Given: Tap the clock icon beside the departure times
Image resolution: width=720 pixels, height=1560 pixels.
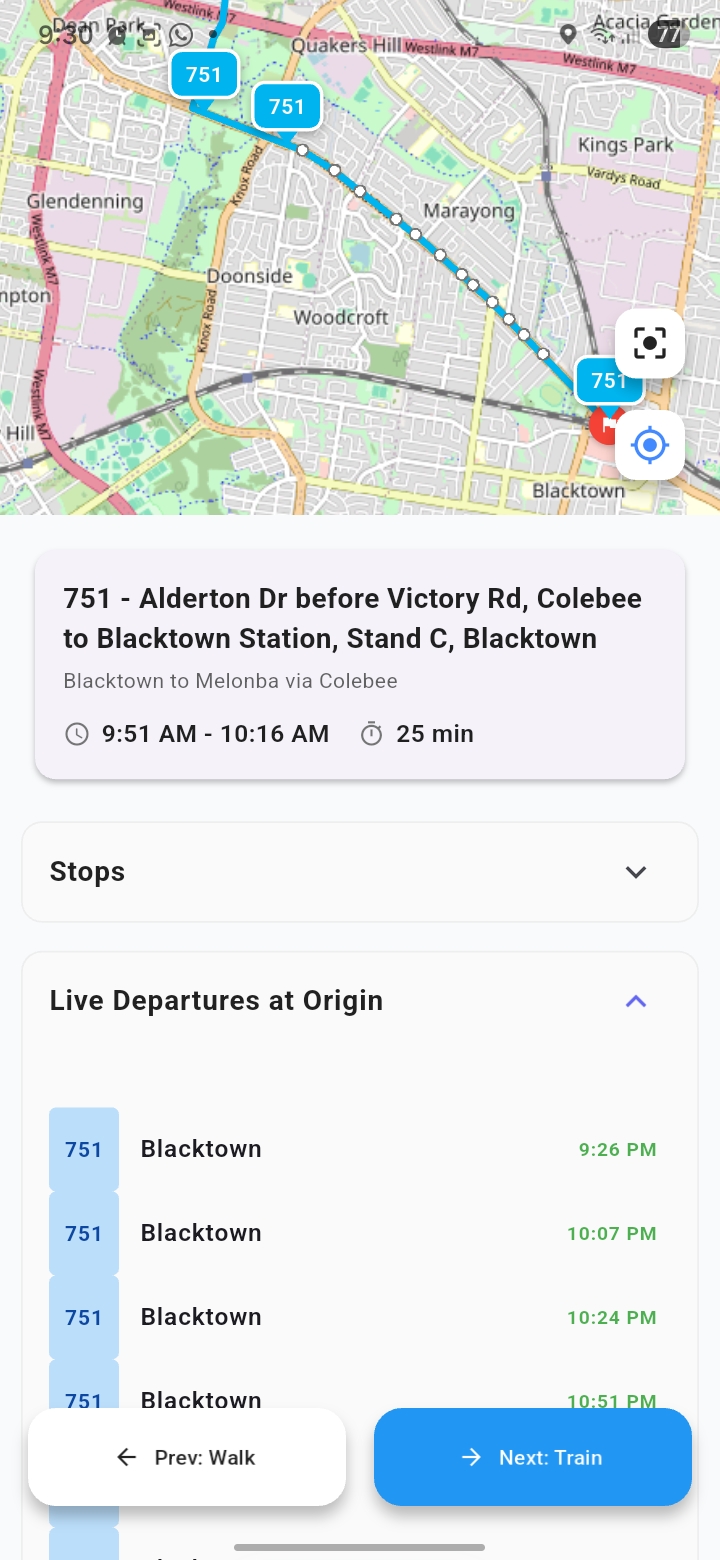Looking at the screenshot, I should tap(77, 733).
